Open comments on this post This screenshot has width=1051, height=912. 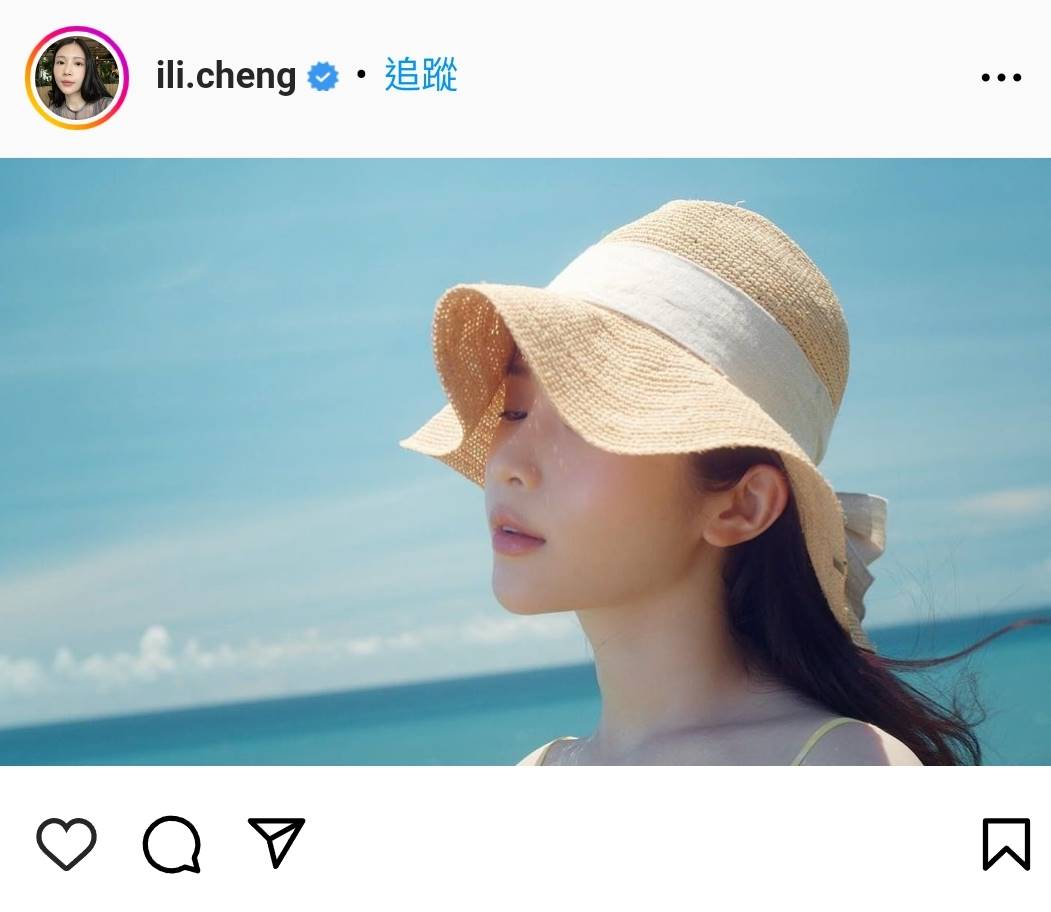pos(172,844)
